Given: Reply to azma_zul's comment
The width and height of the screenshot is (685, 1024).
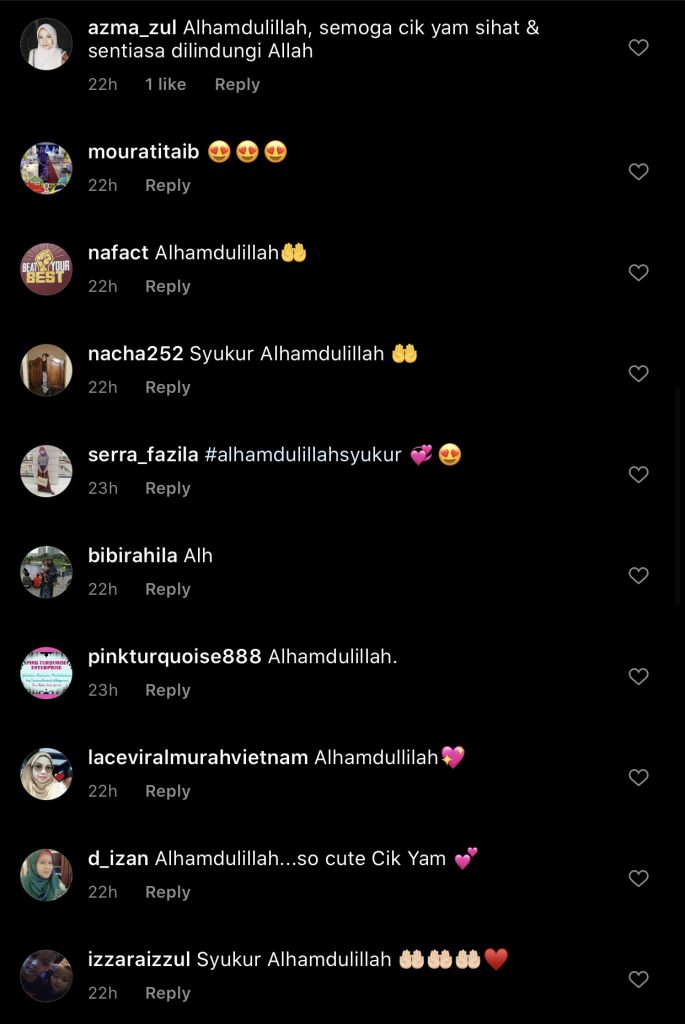Looking at the screenshot, I should click(x=237, y=84).
